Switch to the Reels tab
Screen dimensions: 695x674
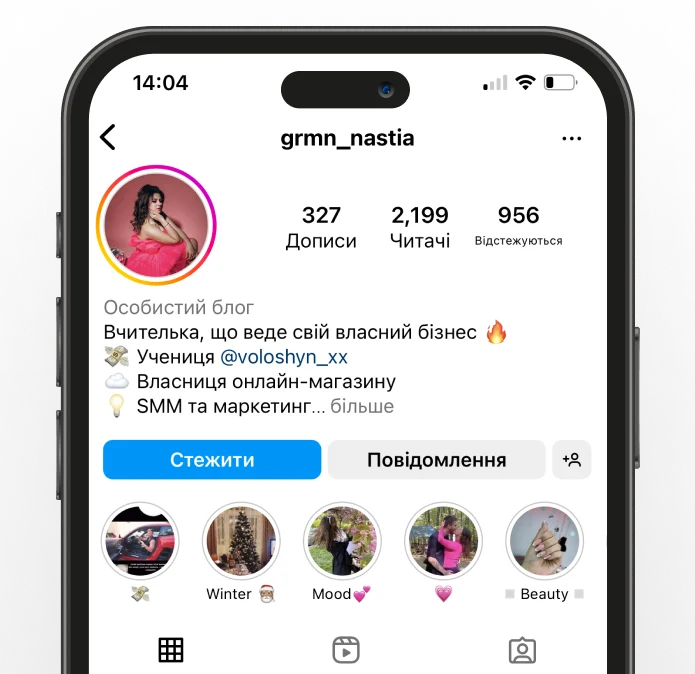pyautogui.click(x=346, y=650)
